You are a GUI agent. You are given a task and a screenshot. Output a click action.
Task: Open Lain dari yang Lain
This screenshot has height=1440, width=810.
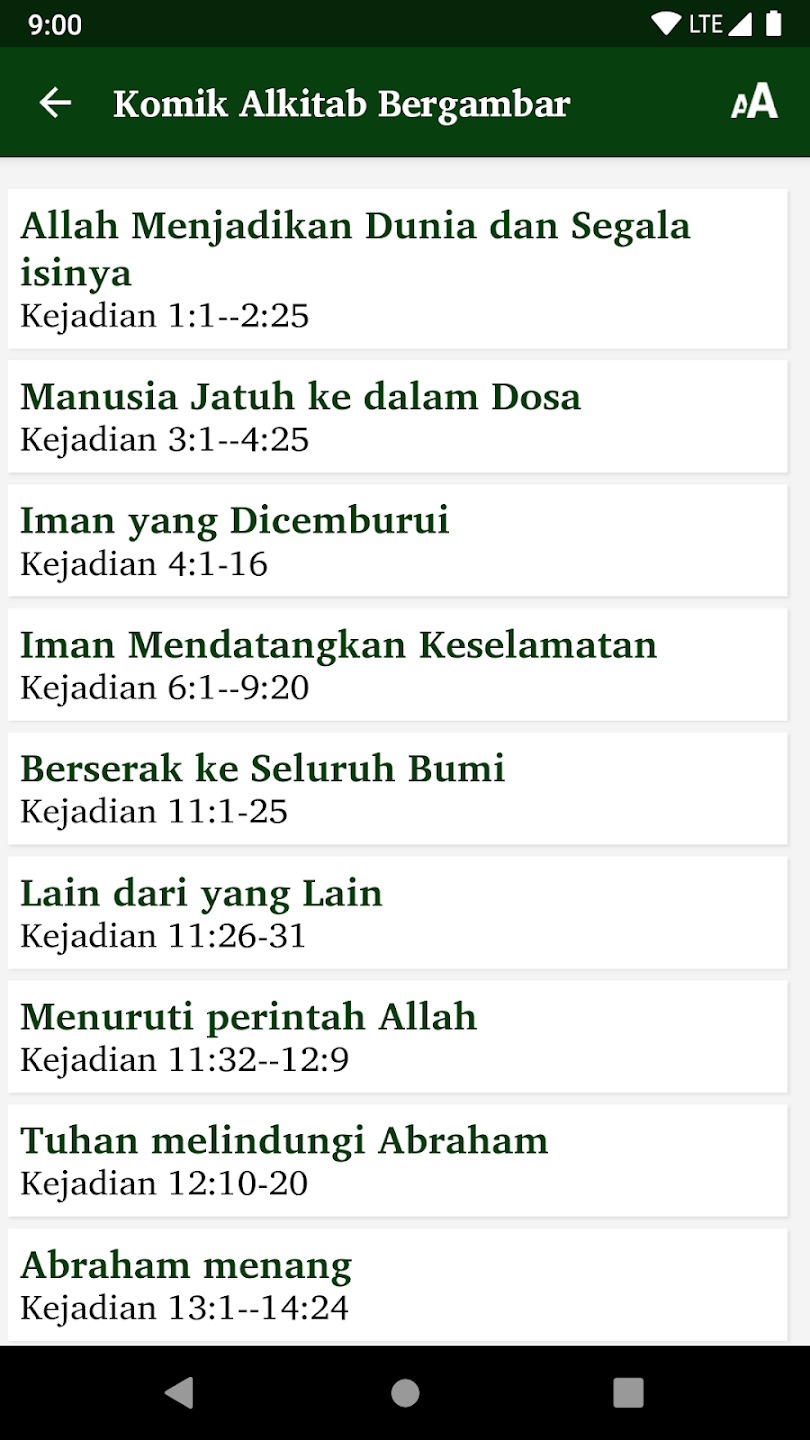pyautogui.click(x=397, y=912)
